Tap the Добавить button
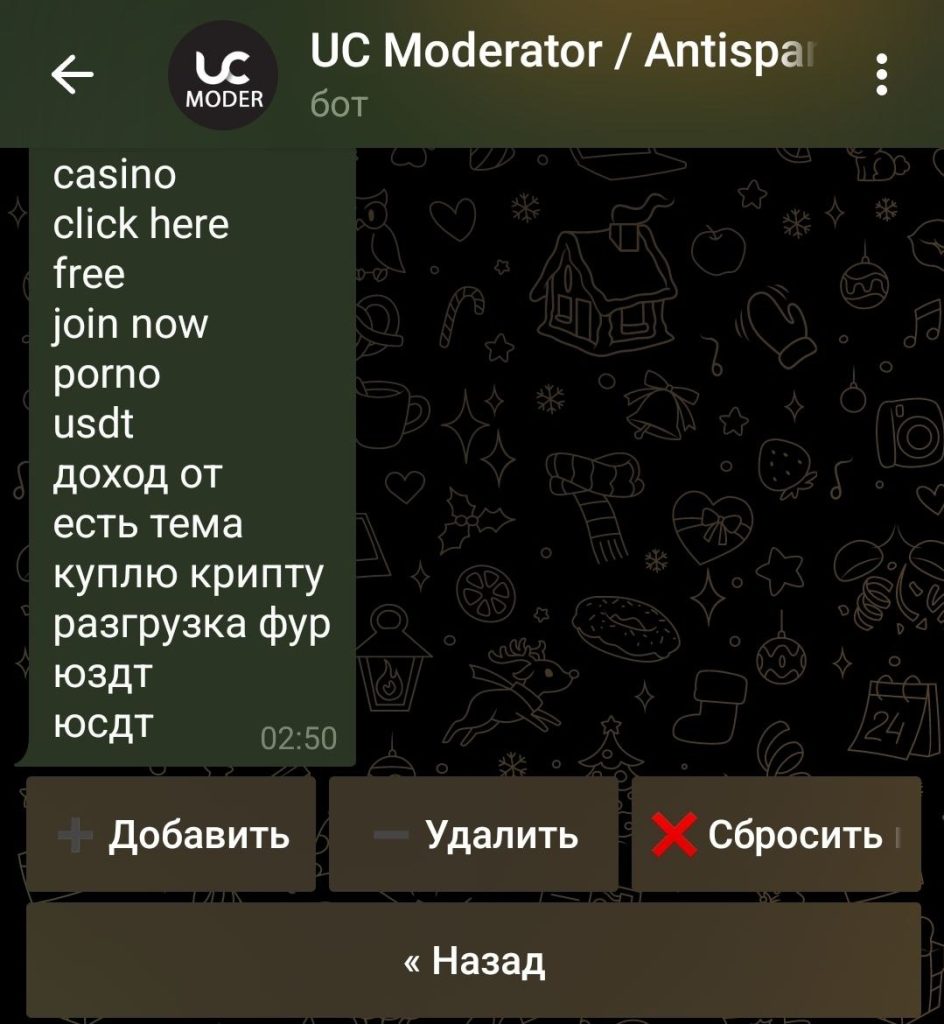 (171, 834)
